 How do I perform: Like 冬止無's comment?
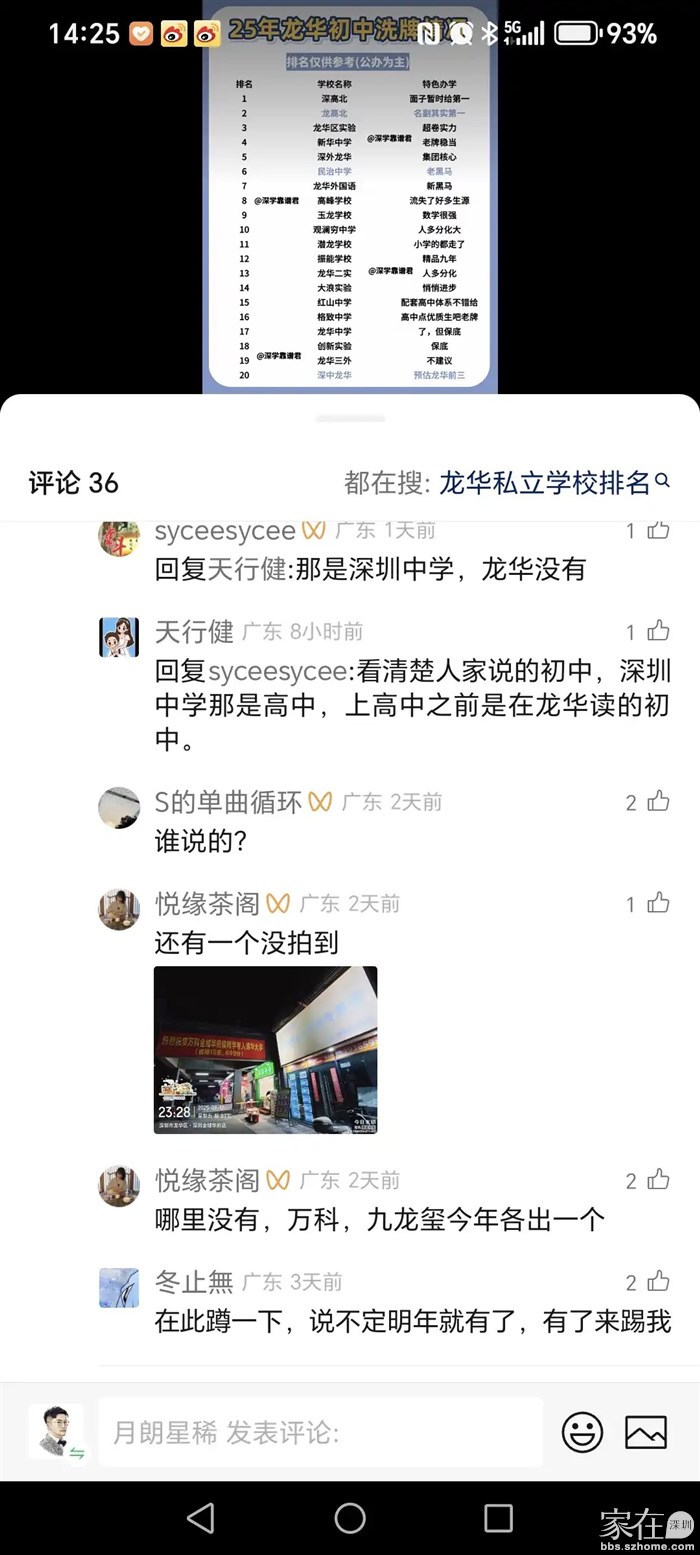tap(657, 1281)
